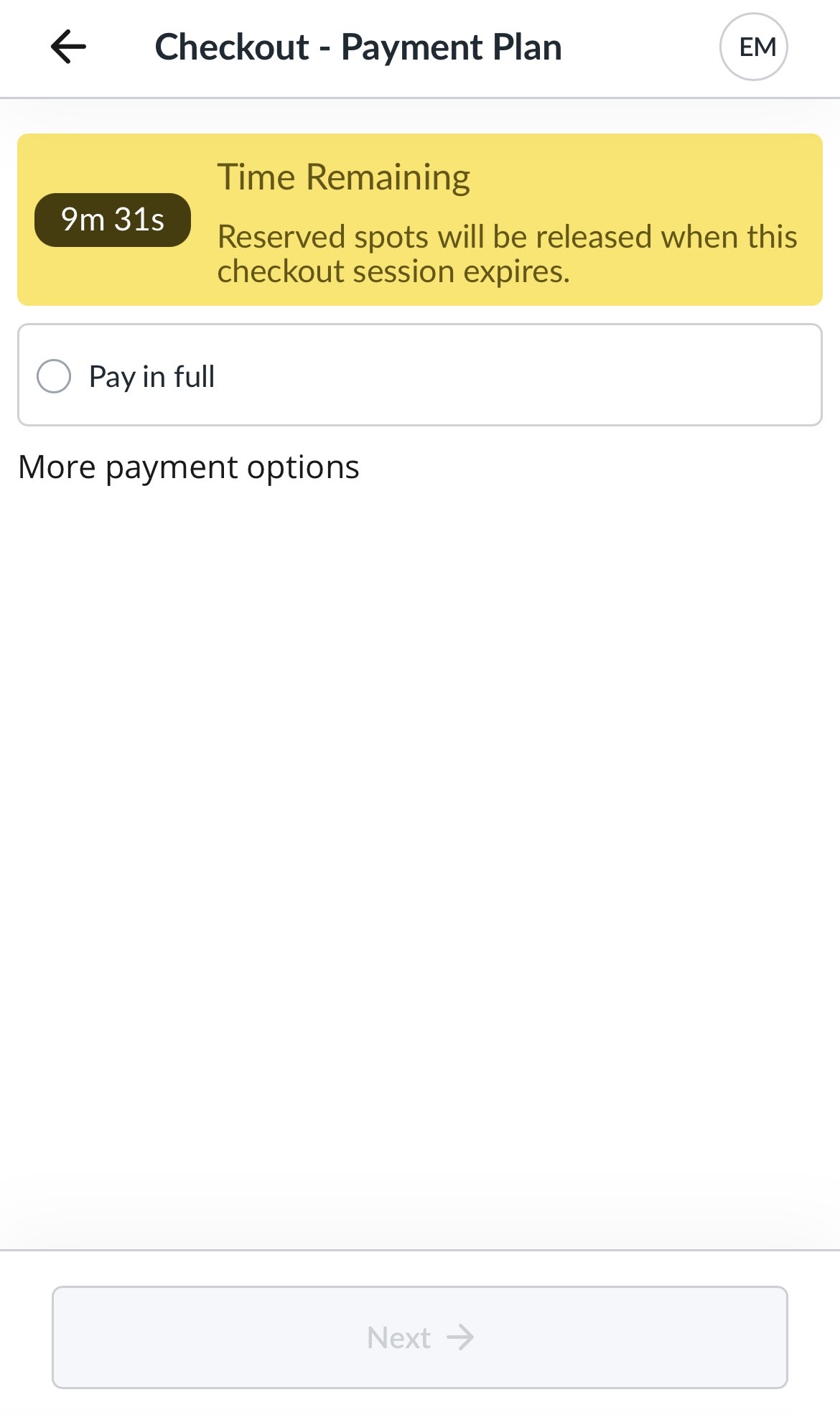
Task: Open the EM profile avatar
Action: 753,47
